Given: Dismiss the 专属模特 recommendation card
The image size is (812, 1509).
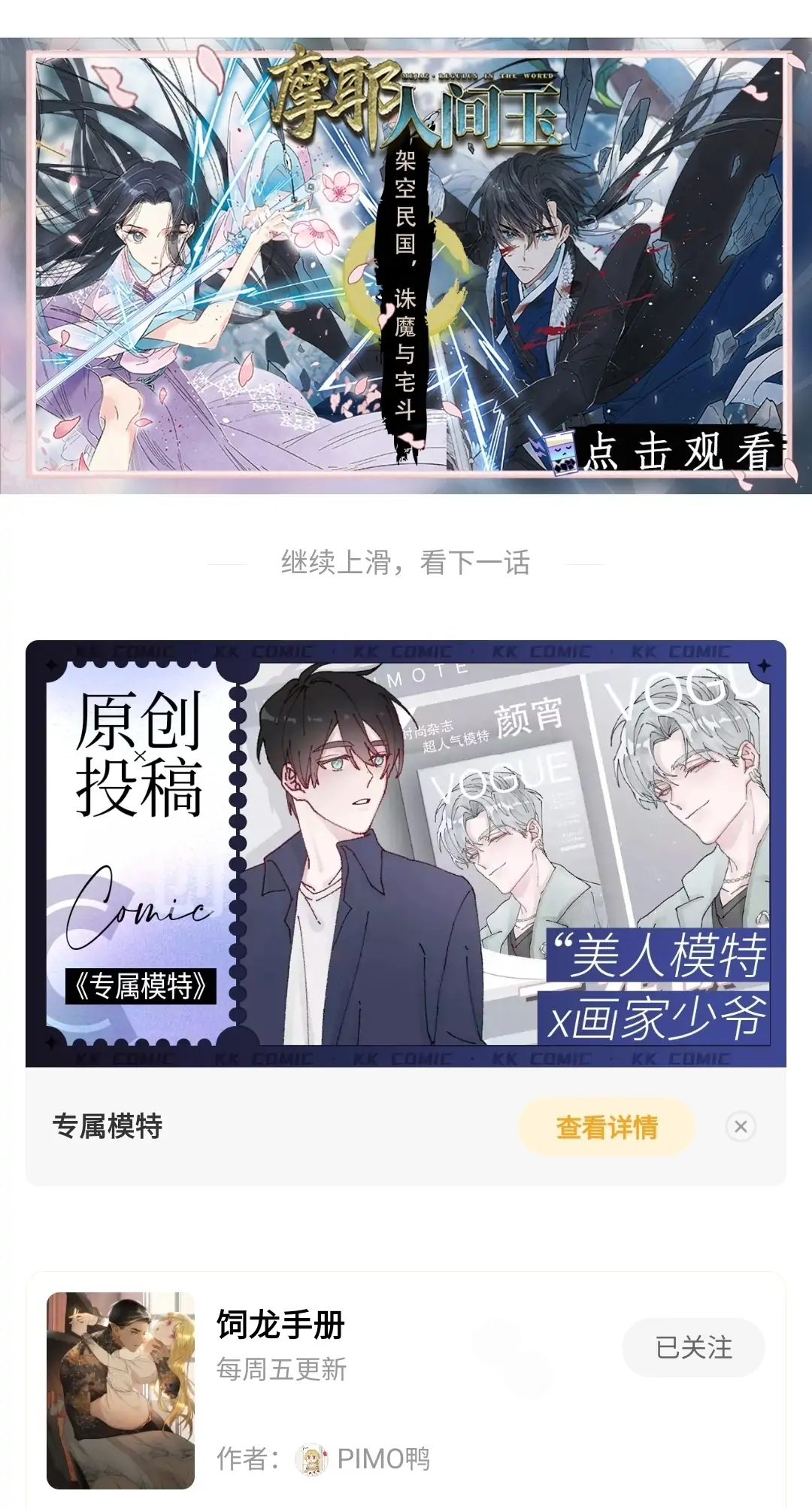Looking at the screenshot, I should (741, 1127).
